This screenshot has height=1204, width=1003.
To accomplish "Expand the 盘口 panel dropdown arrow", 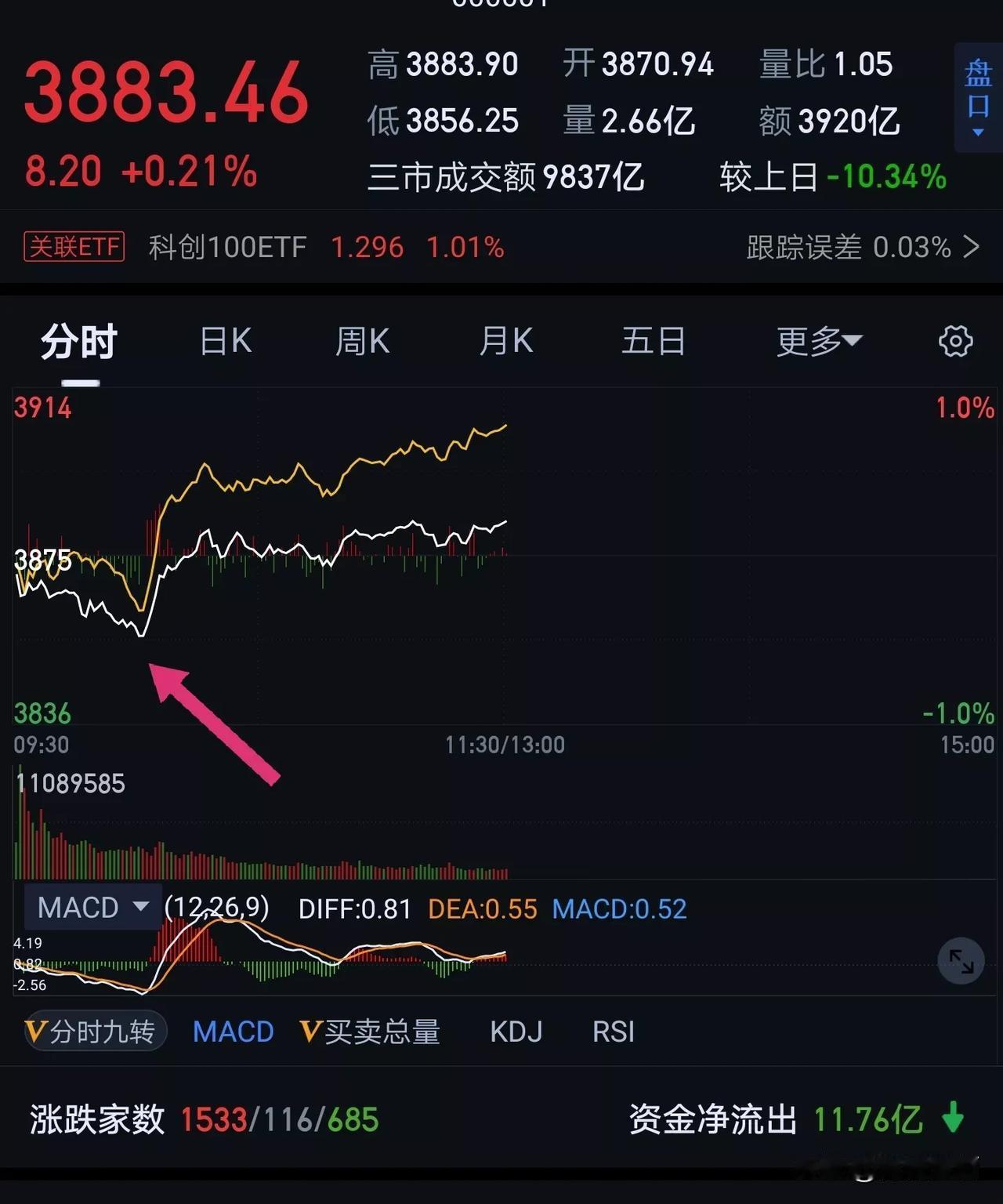I will click(x=978, y=133).
